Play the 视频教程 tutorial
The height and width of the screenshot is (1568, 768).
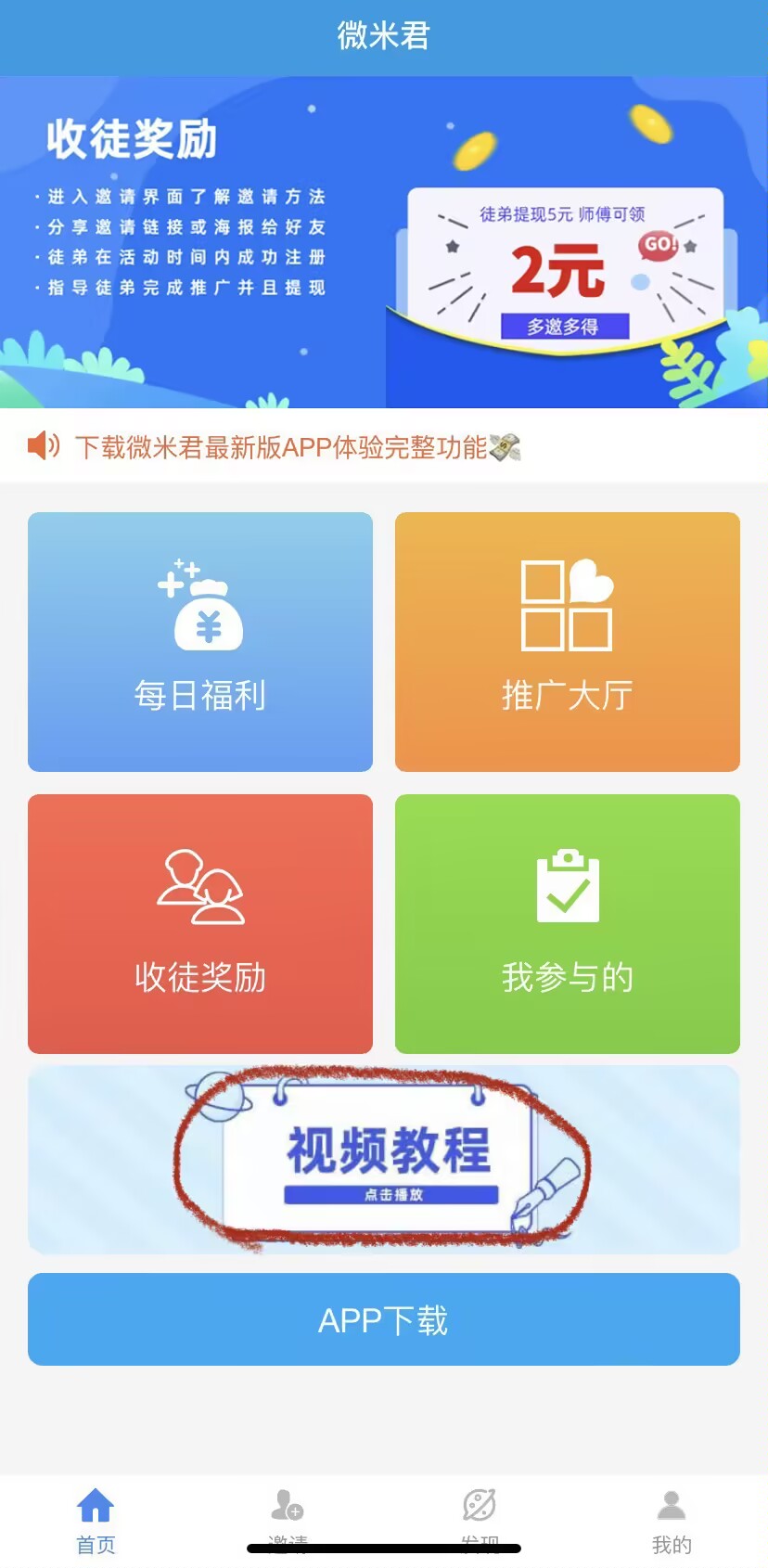(x=384, y=1160)
